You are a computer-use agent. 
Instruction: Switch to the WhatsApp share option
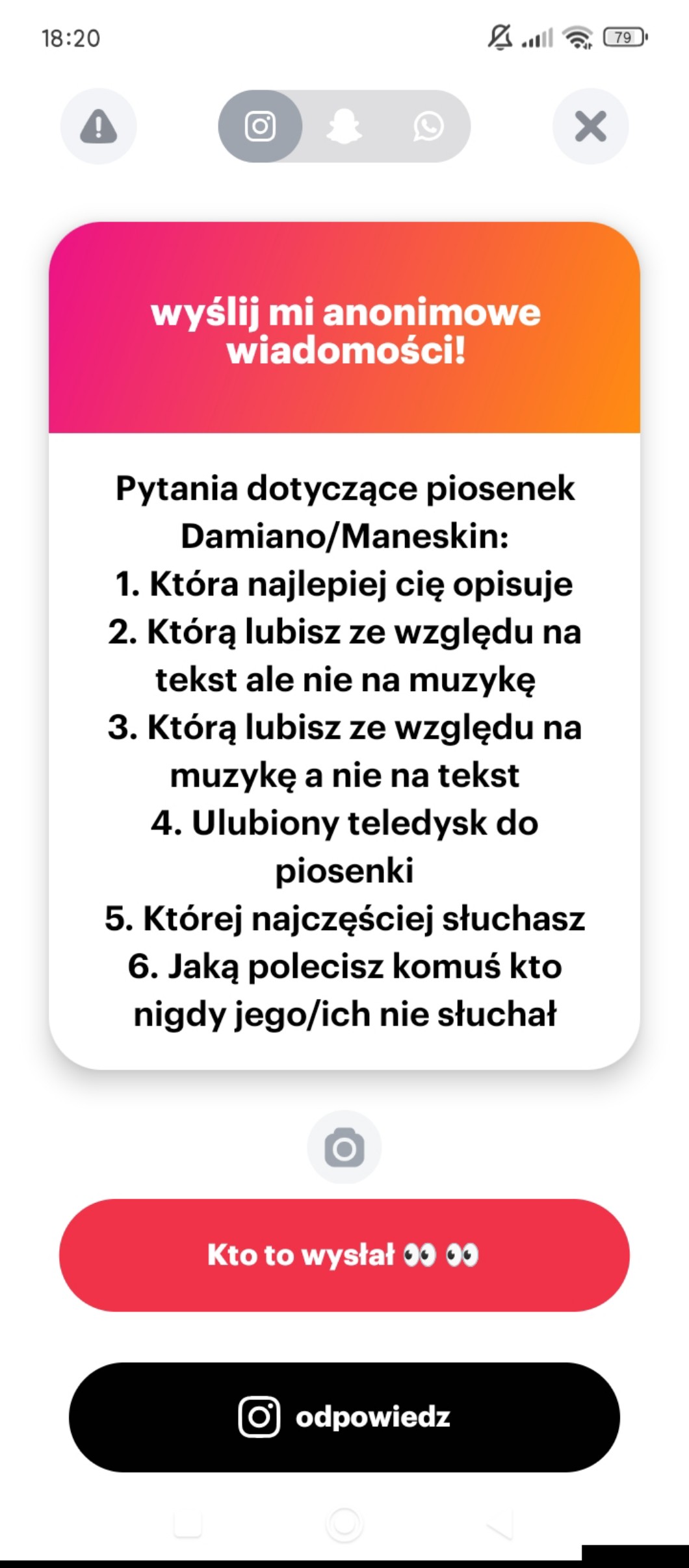pyautogui.click(x=428, y=126)
